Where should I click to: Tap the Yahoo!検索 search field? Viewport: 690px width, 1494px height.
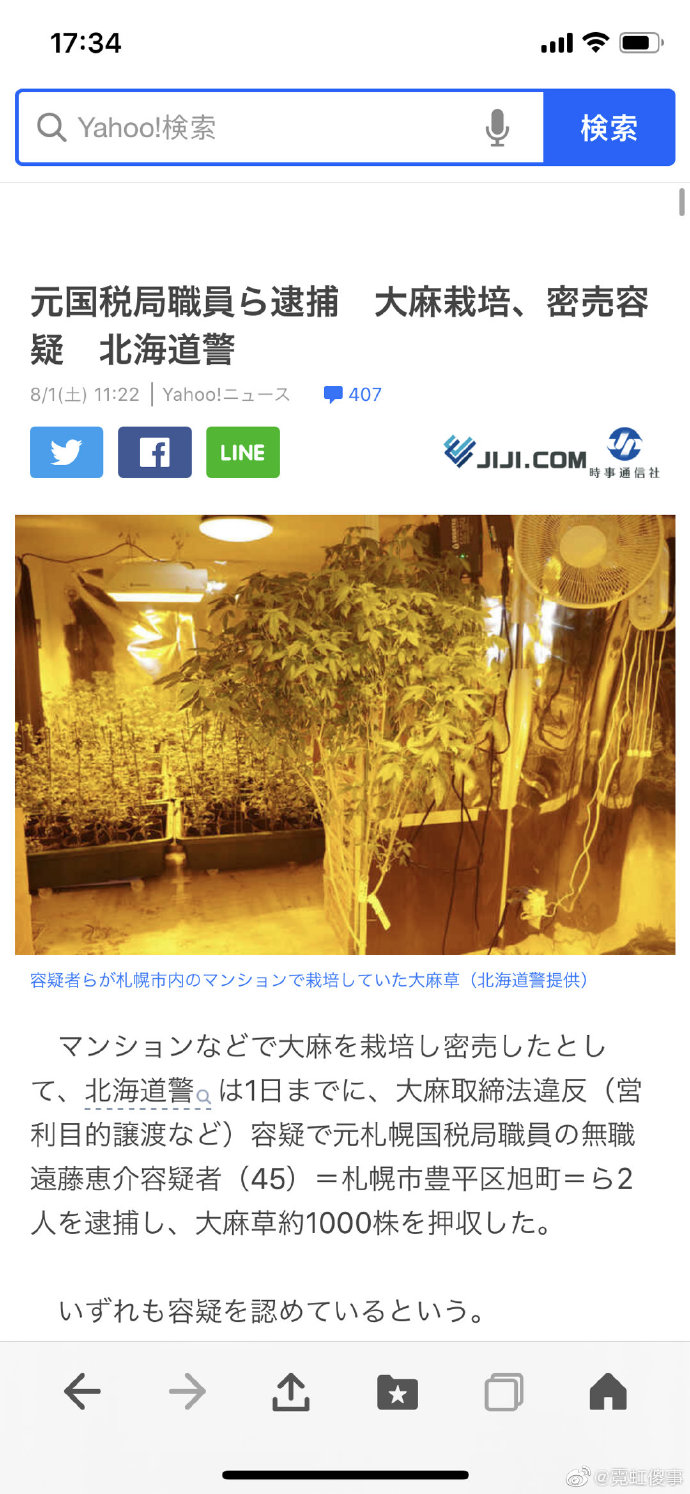[260, 128]
